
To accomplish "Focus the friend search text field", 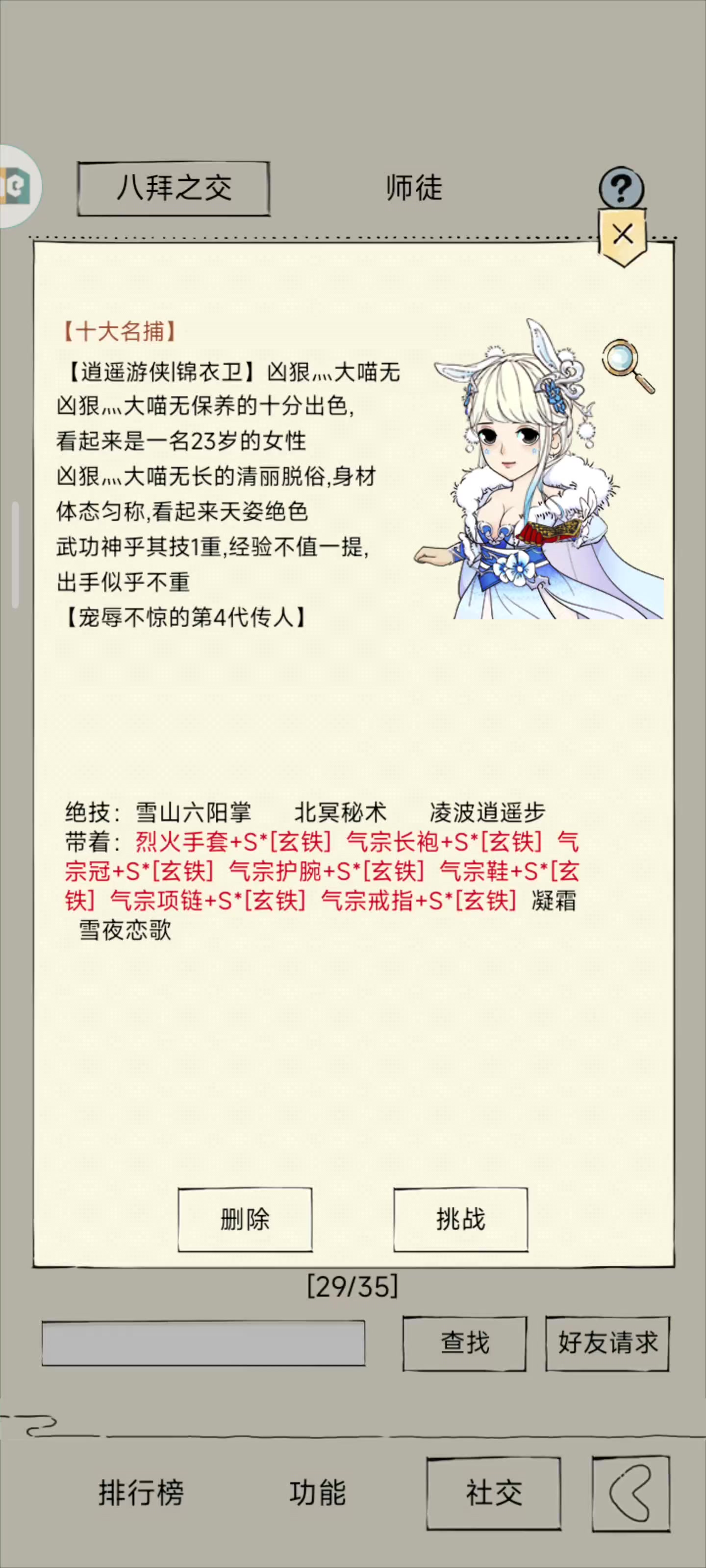I will (203, 1343).
